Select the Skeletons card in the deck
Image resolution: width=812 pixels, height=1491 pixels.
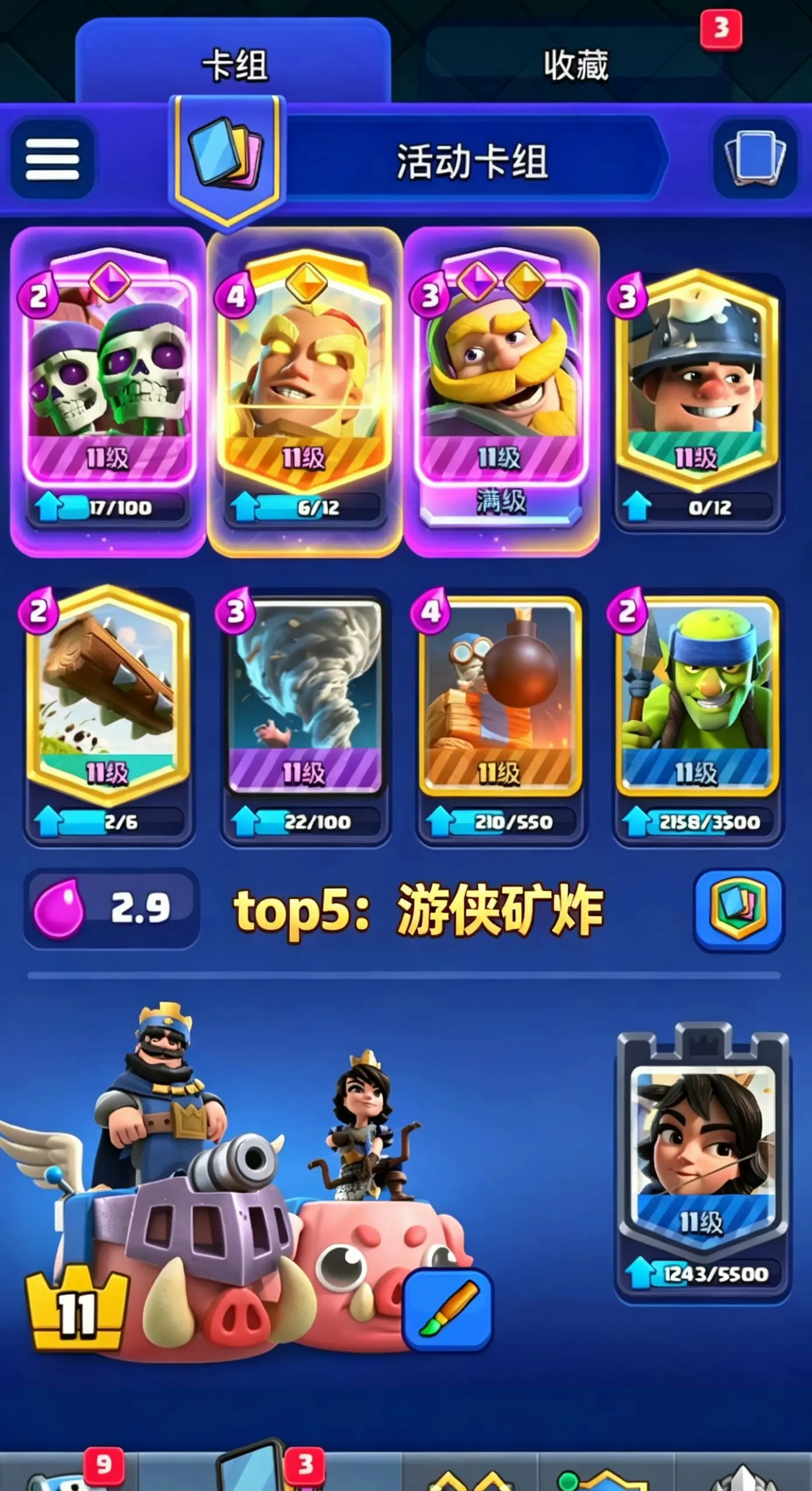click(108, 392)
